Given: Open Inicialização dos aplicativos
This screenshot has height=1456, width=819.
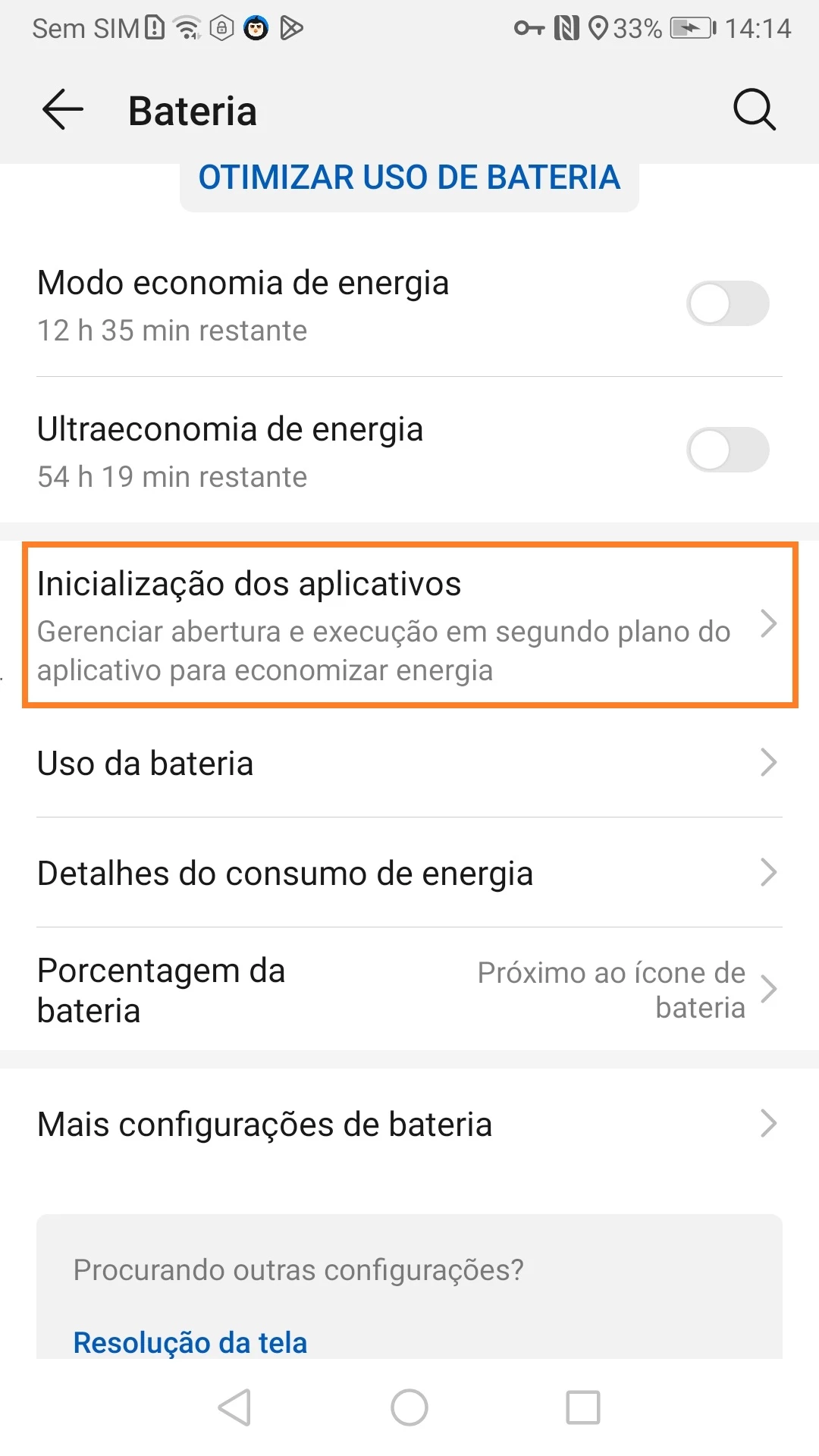Looking at the screenshot, I should pyautogui.click(x=409, y=626).
